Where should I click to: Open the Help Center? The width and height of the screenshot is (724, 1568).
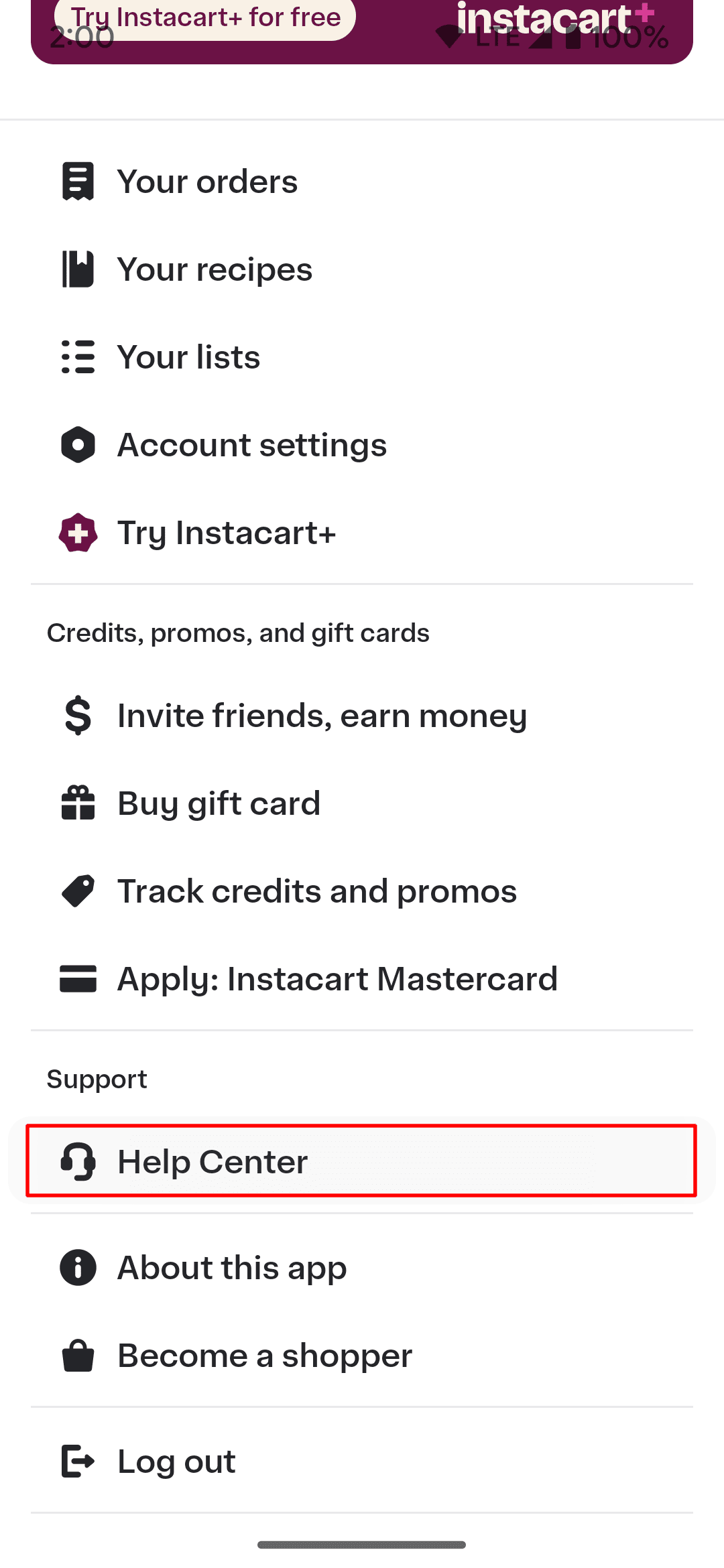361,1161
